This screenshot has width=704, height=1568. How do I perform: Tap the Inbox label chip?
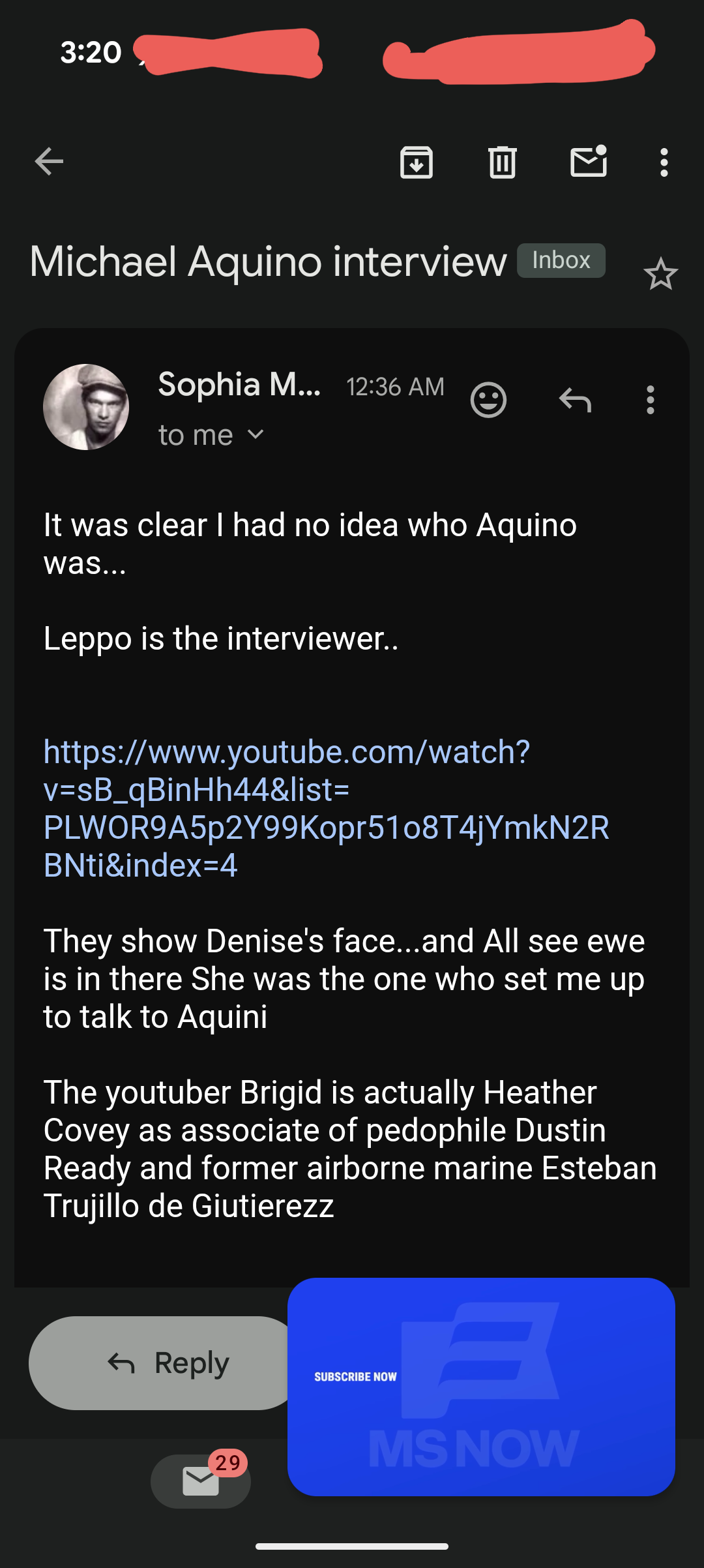point(561,261)
